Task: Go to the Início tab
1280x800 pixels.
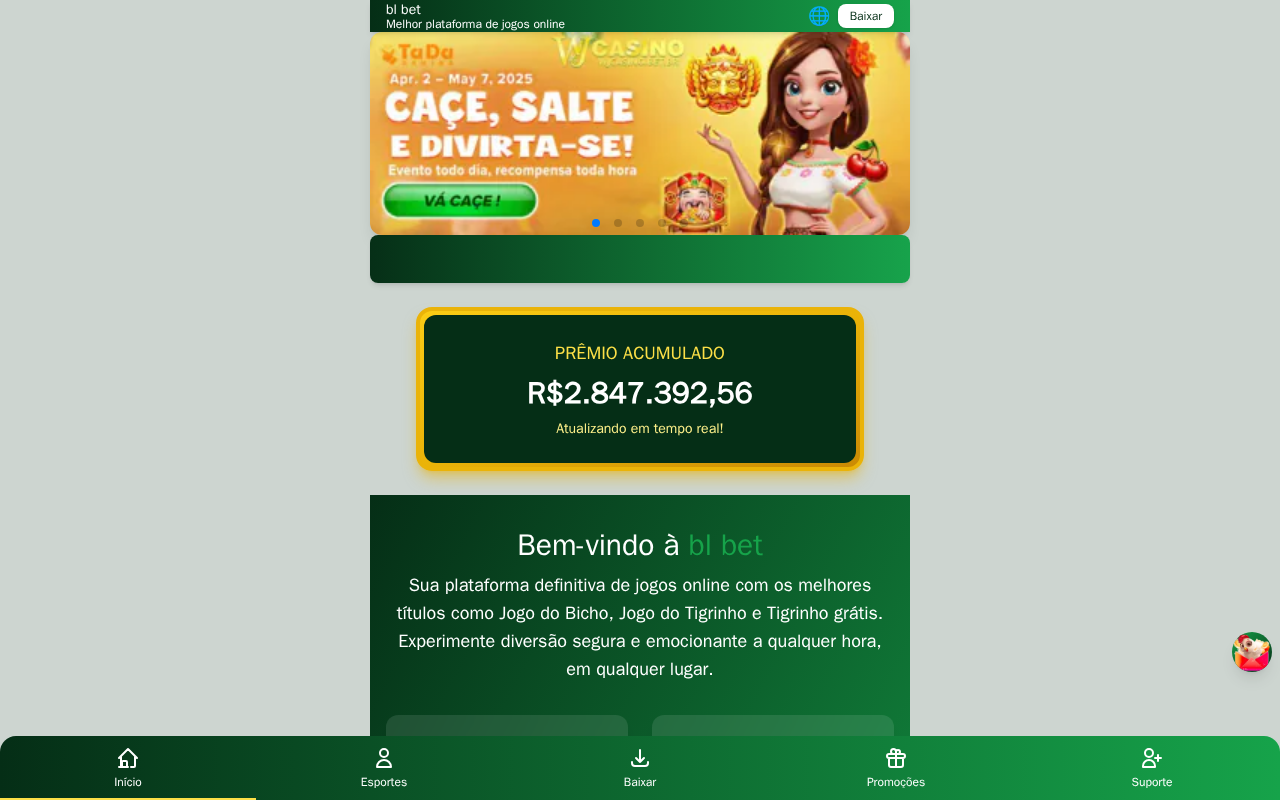Action: pyautogui.click(x=128, y=768)
